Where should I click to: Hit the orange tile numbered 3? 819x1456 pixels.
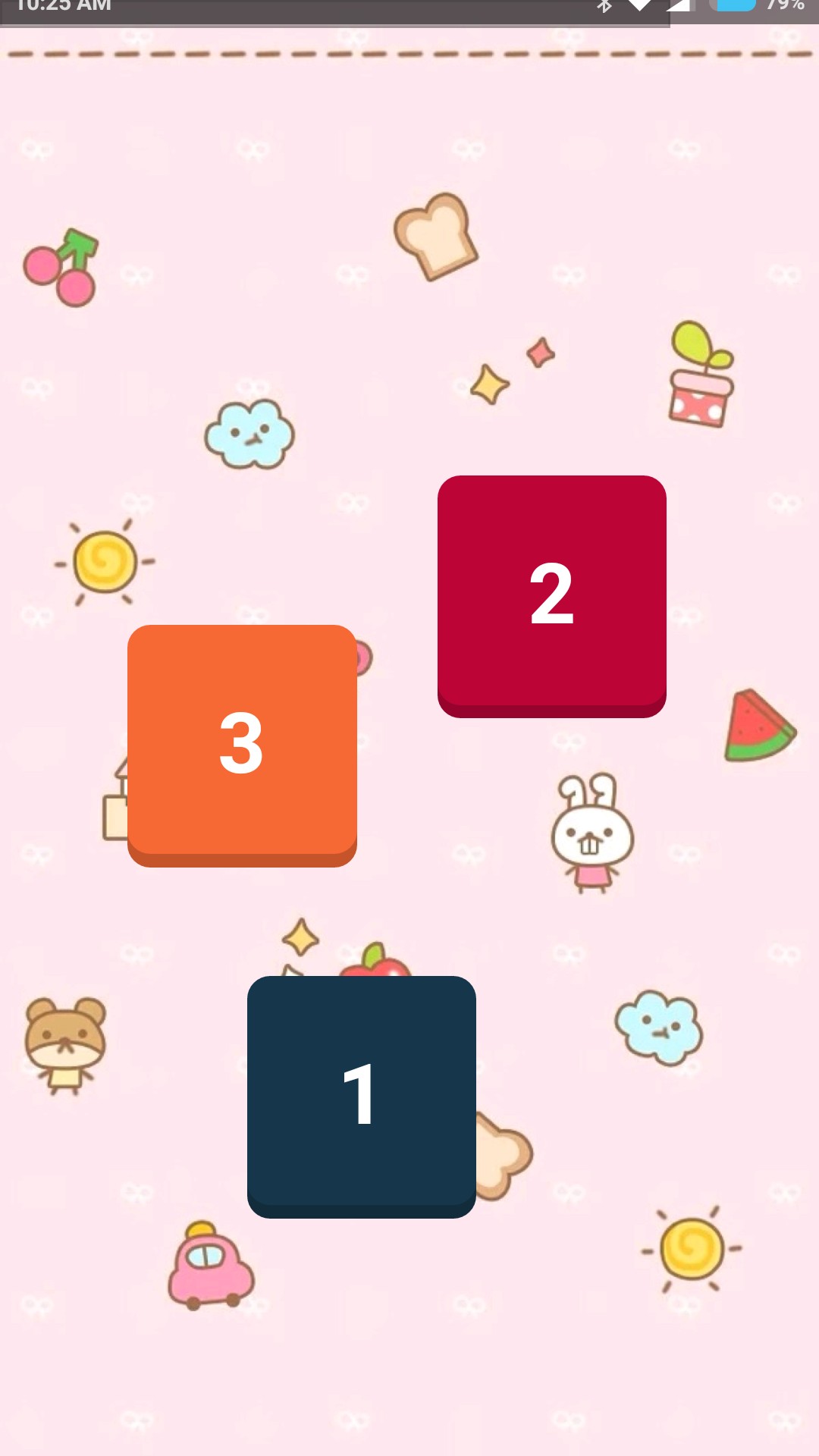[242, 745]
